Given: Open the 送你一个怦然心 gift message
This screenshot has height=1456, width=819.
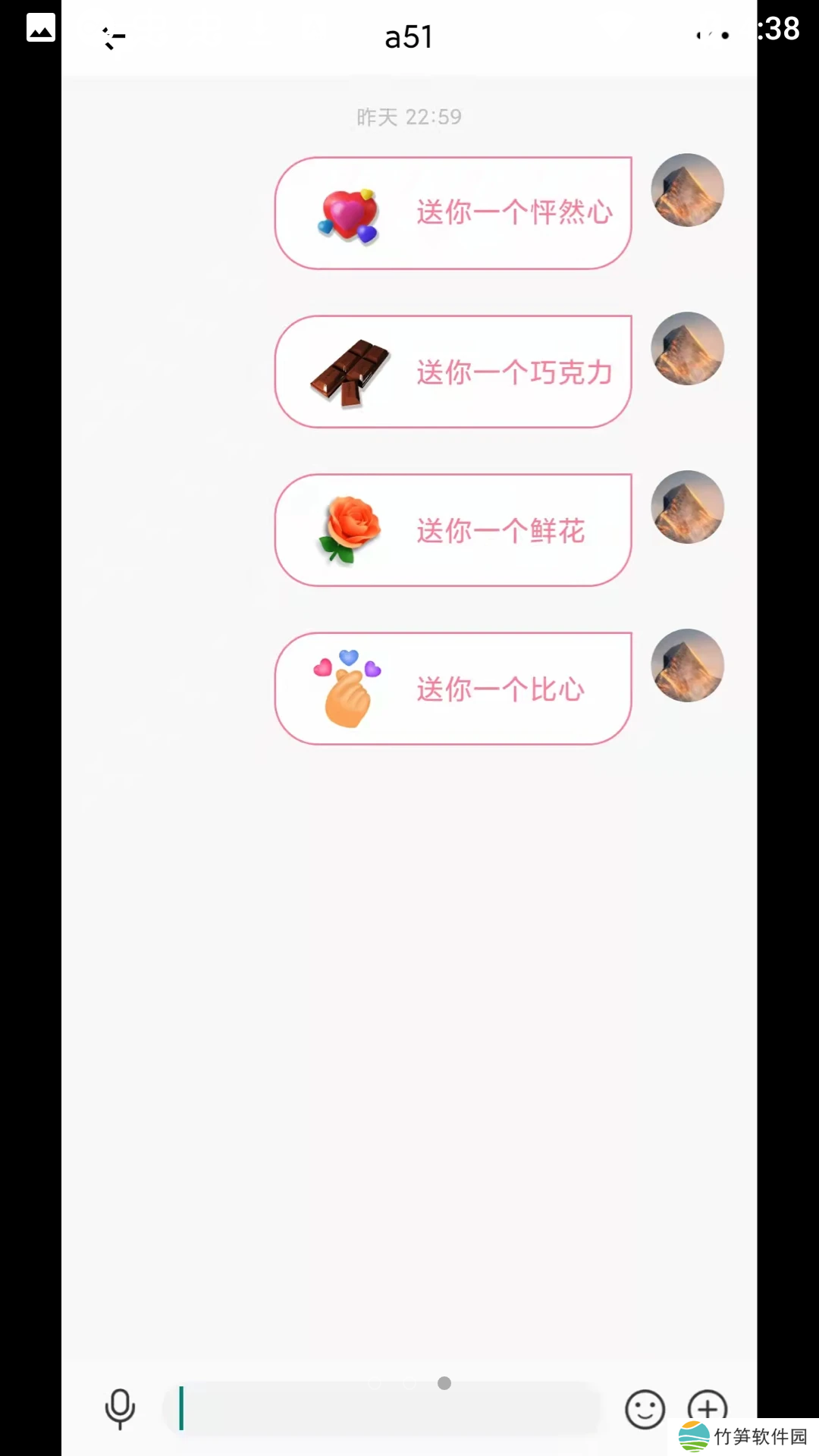Looking at the screenshot, I should pos(453,213).
